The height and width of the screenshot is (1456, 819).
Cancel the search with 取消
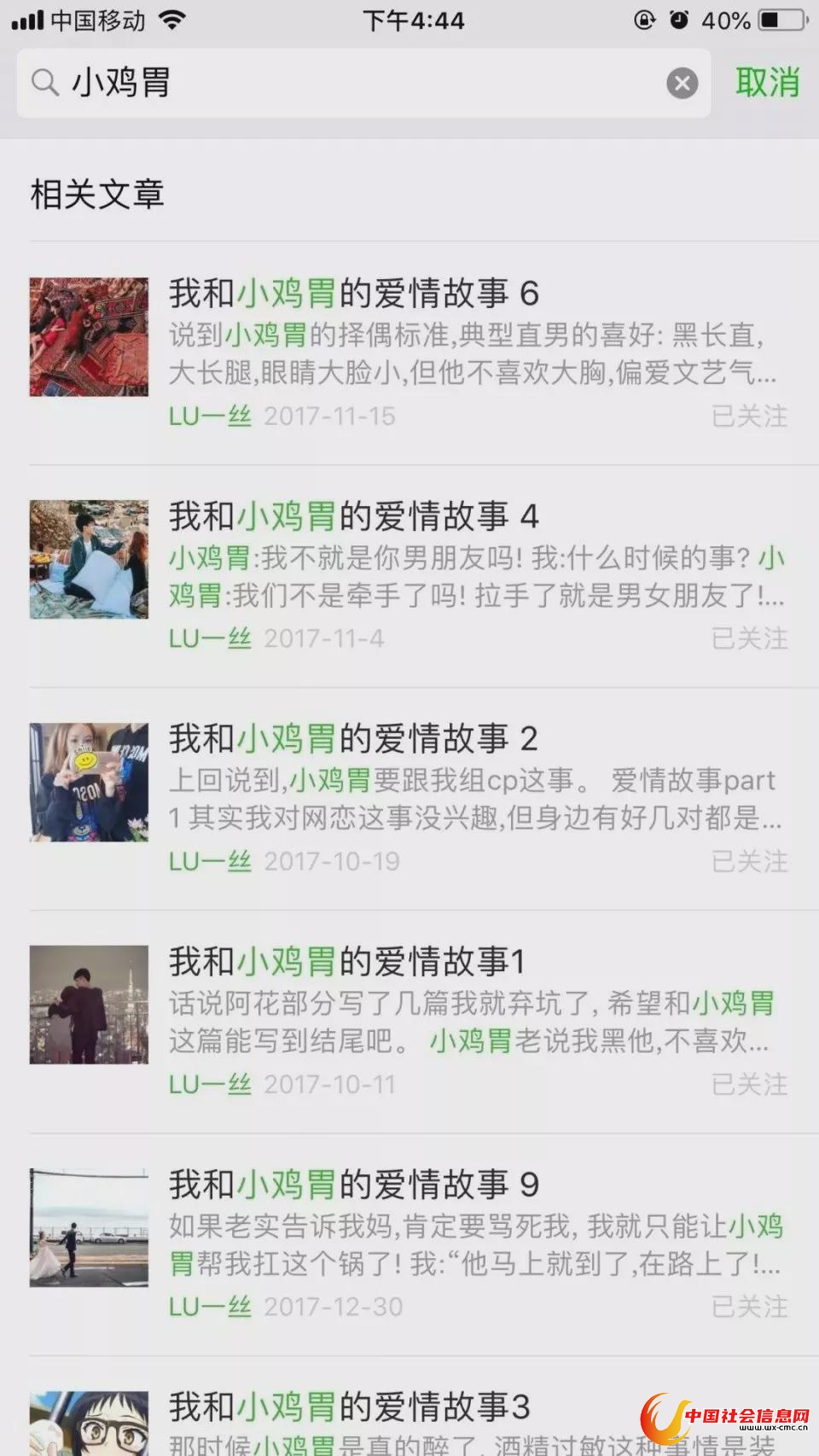pos(767,83)
